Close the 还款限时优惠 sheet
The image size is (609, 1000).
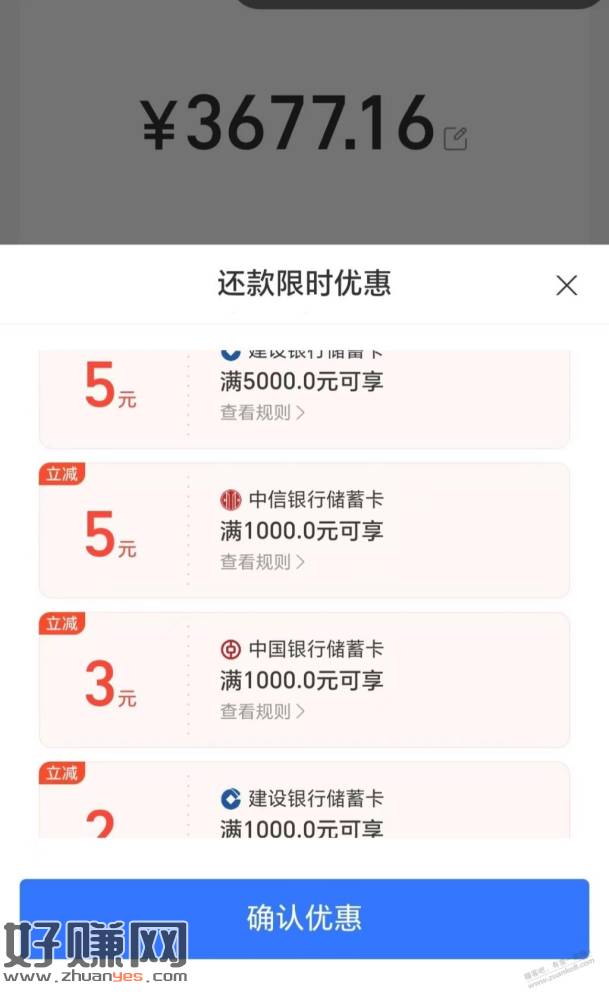(566, 286)
